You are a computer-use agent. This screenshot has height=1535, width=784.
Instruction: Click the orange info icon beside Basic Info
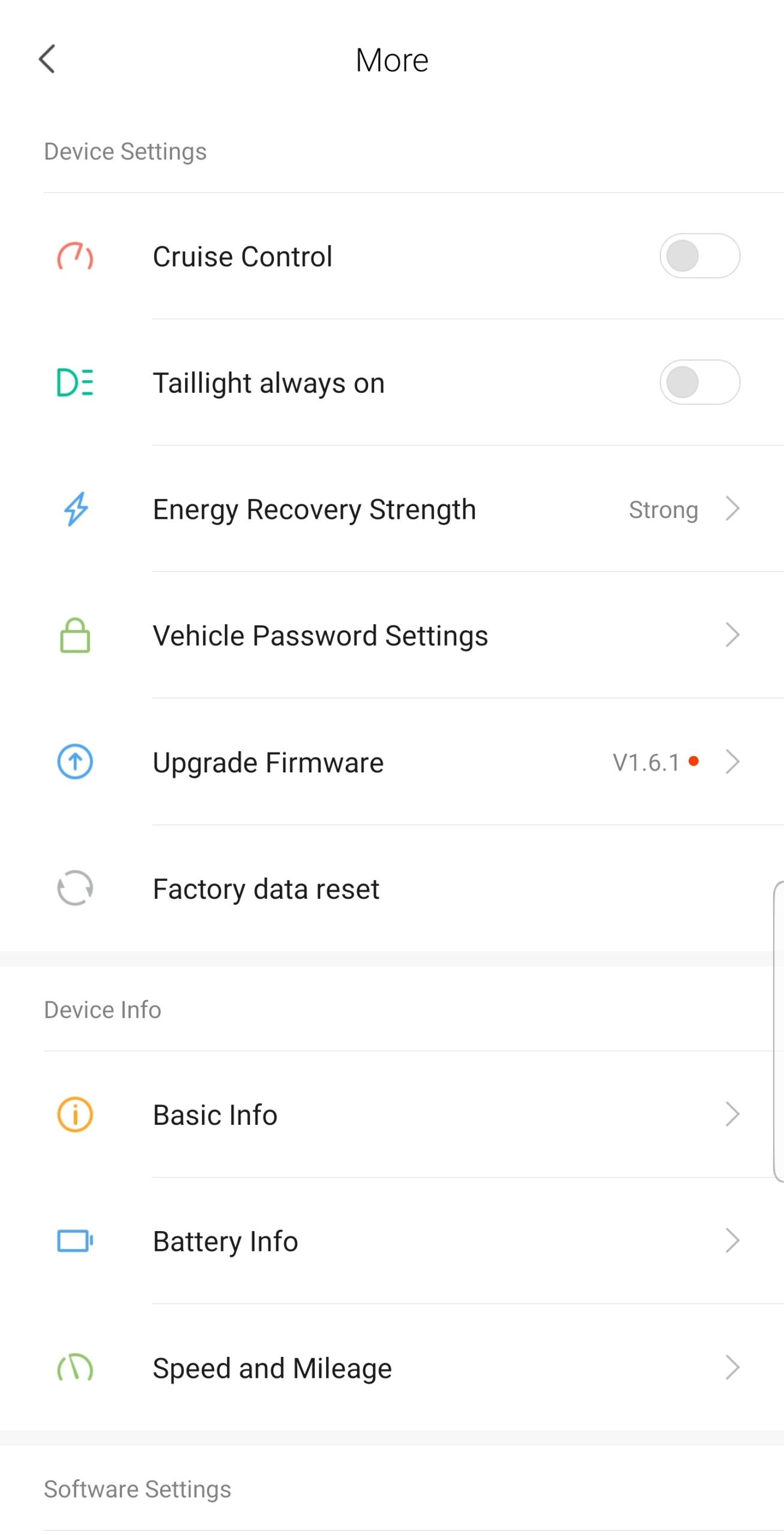pyautogui.click(x=74, y=1115)
